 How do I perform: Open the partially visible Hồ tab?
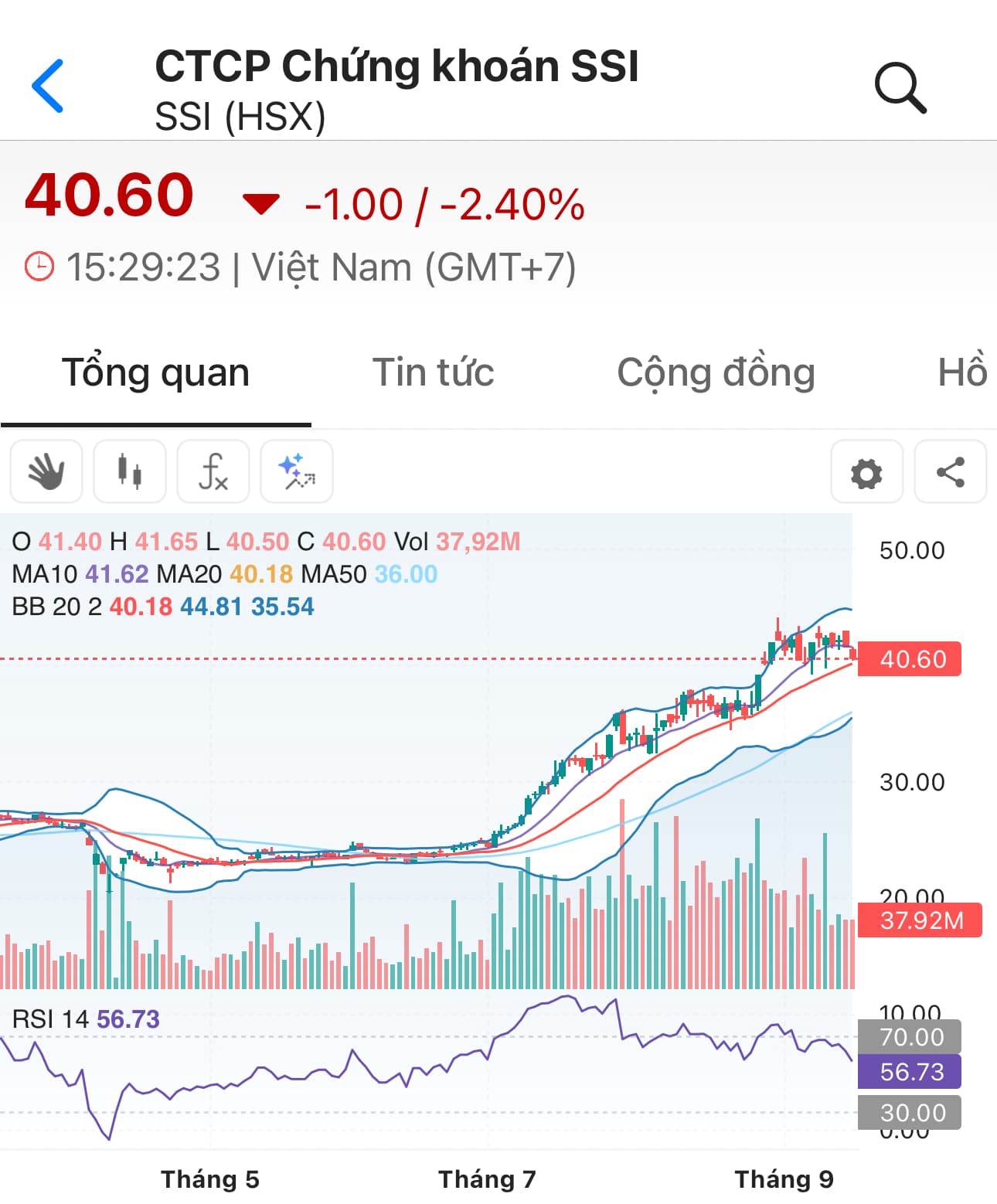pos(961,372)
